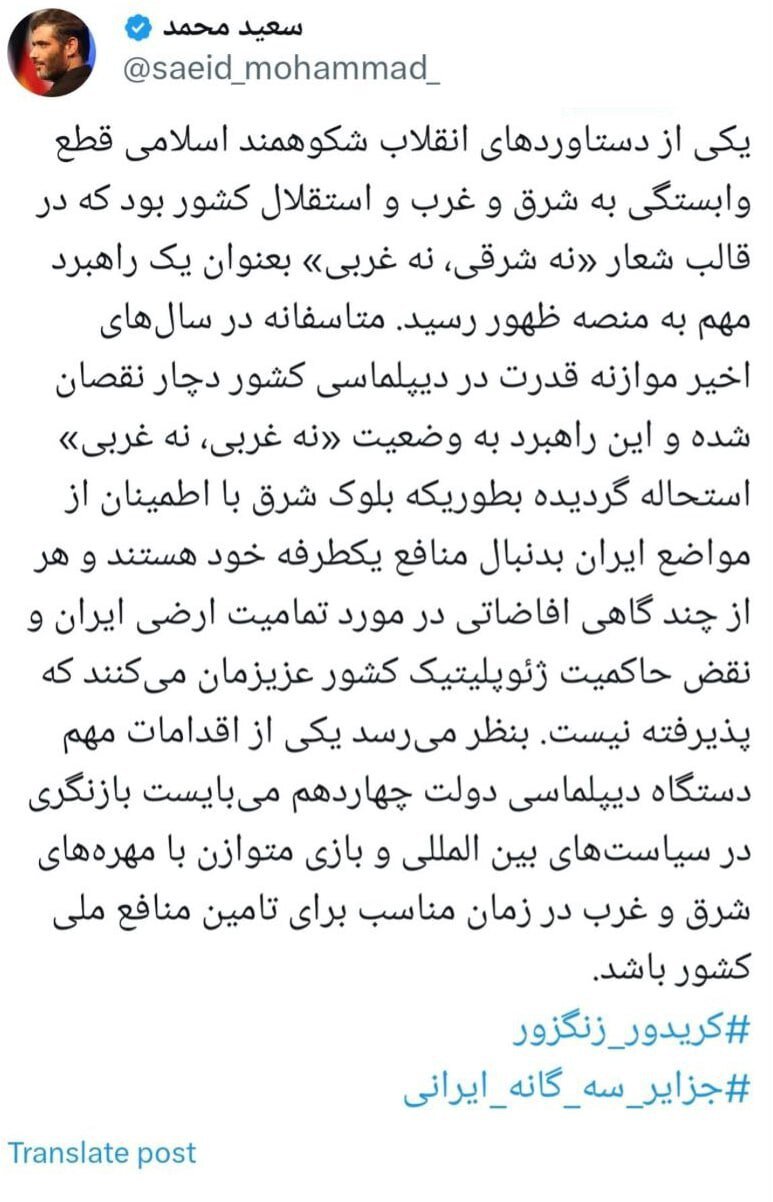Open Saeid Mohammad's profile picture
This screenshot has width=773, height=1202.
(x=52, y=51)
